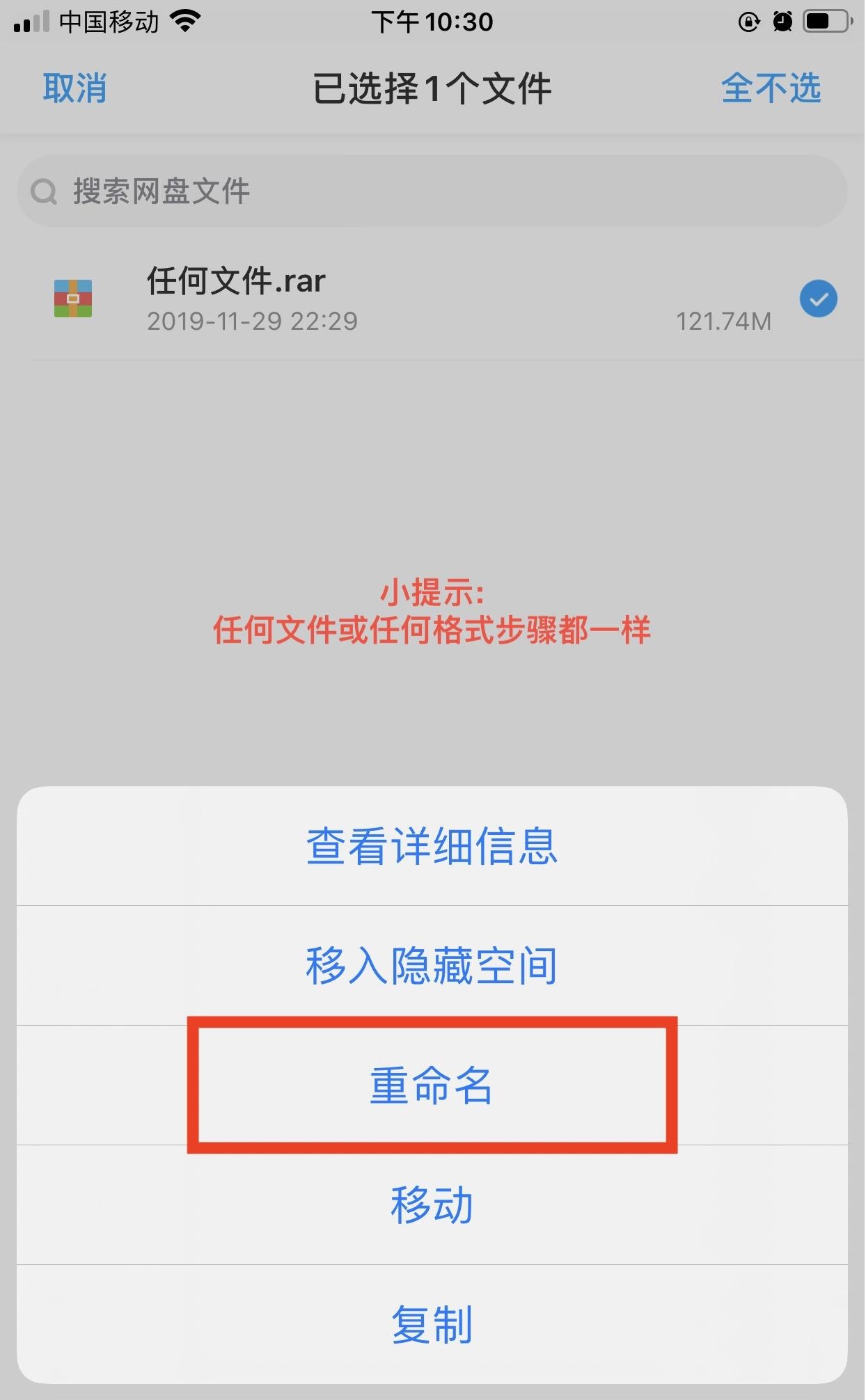Tap the file size label 121.74M

point(724,321)
